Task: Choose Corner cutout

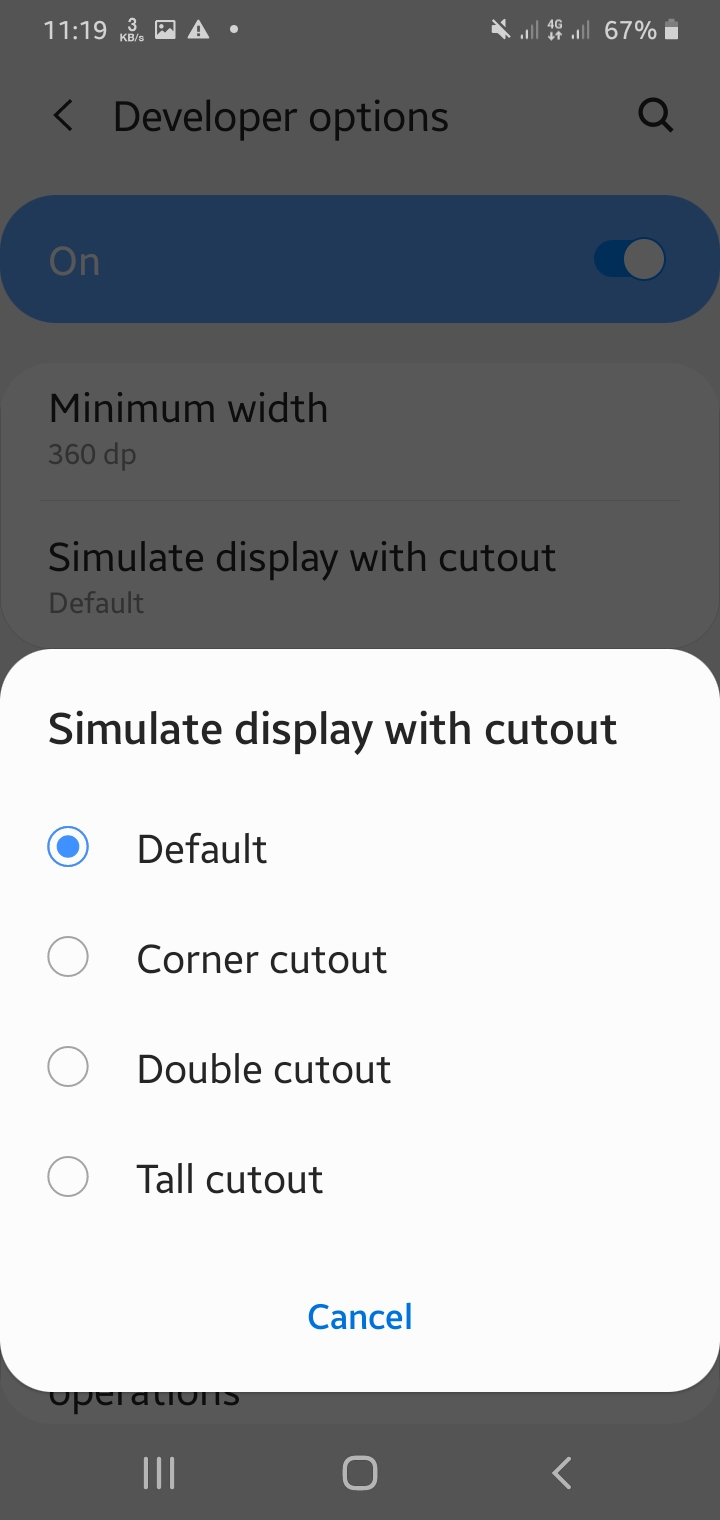Action: [x=68, y=958]
